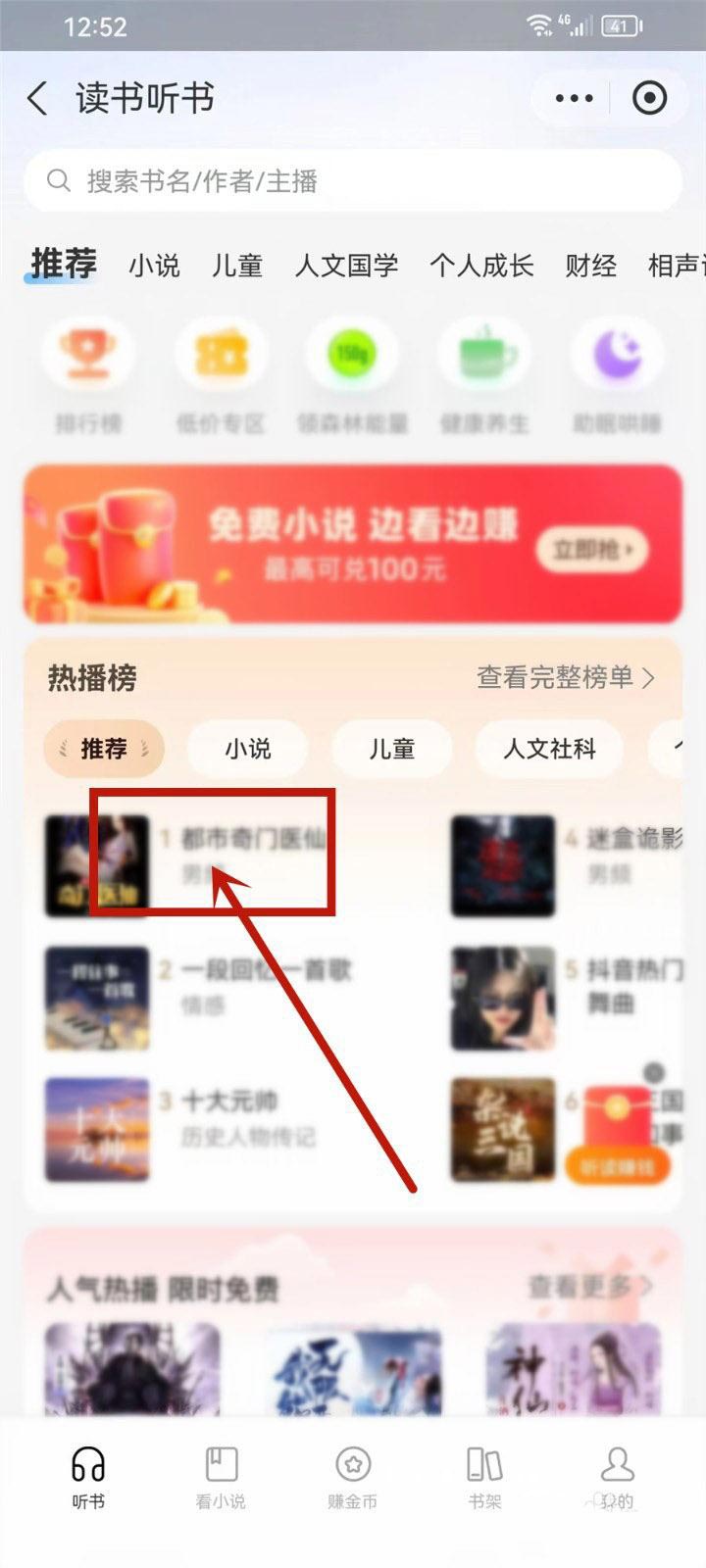This screenshot has height=1568, width=706.
Task: Switch to the 看小说 bottom tab
Action: (221, 1478)
